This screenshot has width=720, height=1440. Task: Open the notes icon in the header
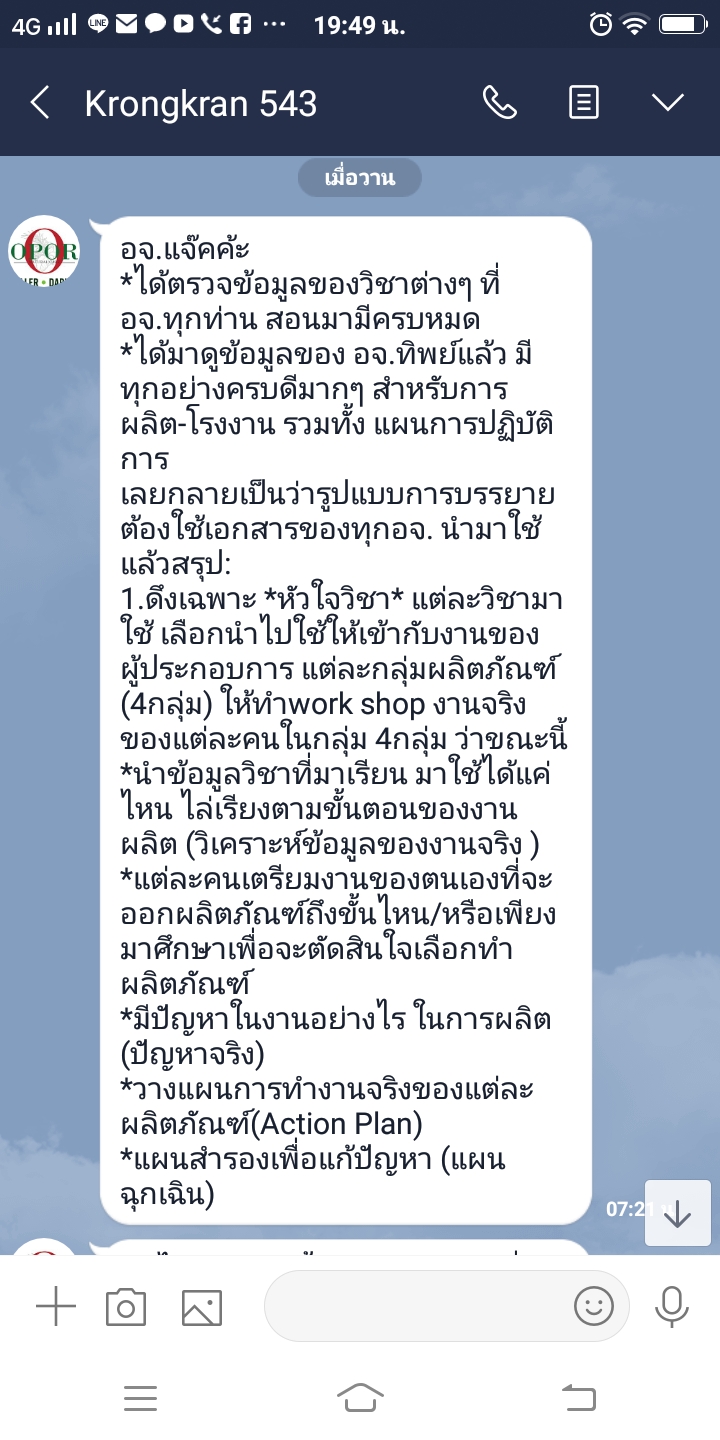point(584,102)
